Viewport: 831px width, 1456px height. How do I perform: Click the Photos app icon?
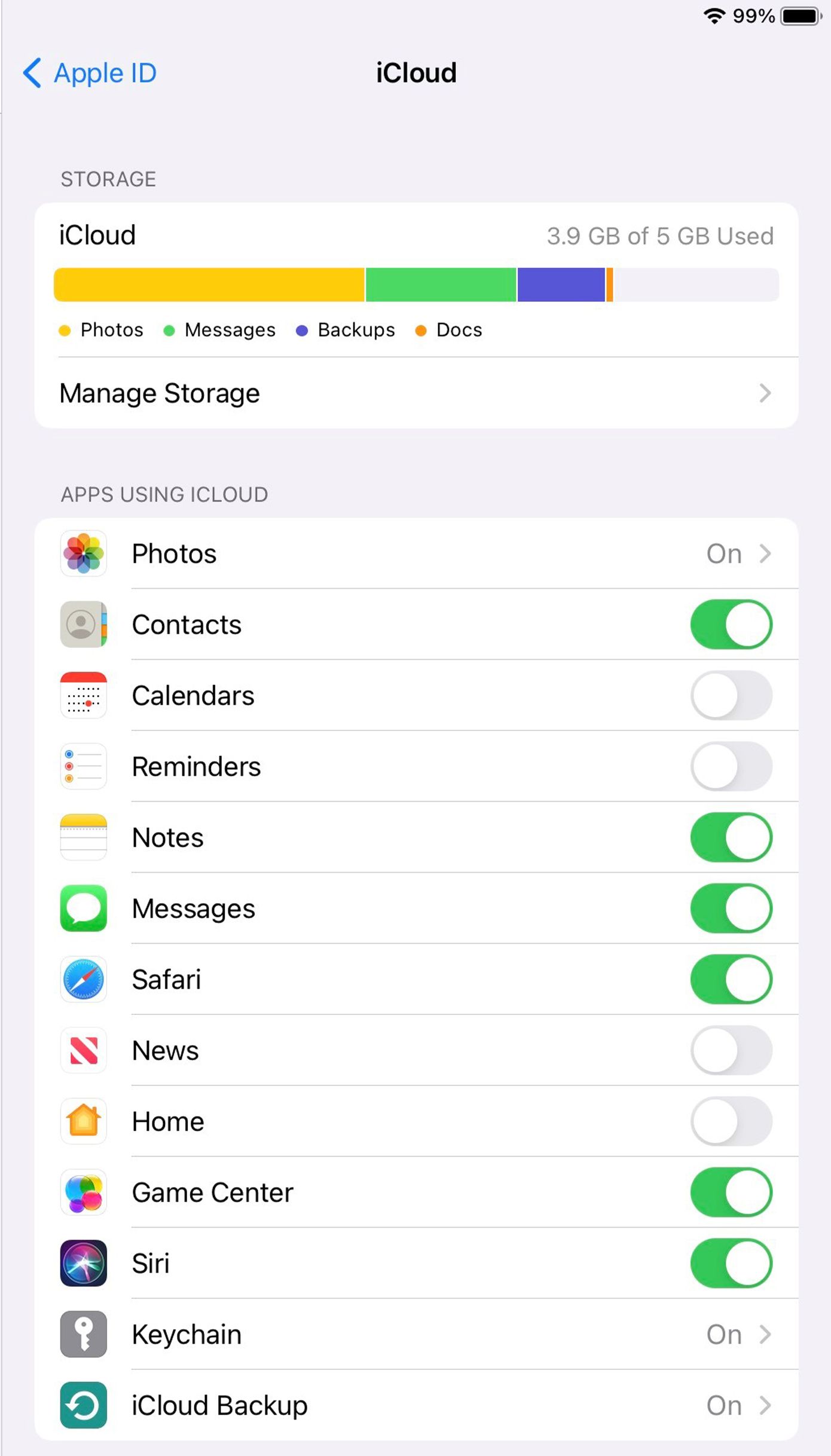83,553
